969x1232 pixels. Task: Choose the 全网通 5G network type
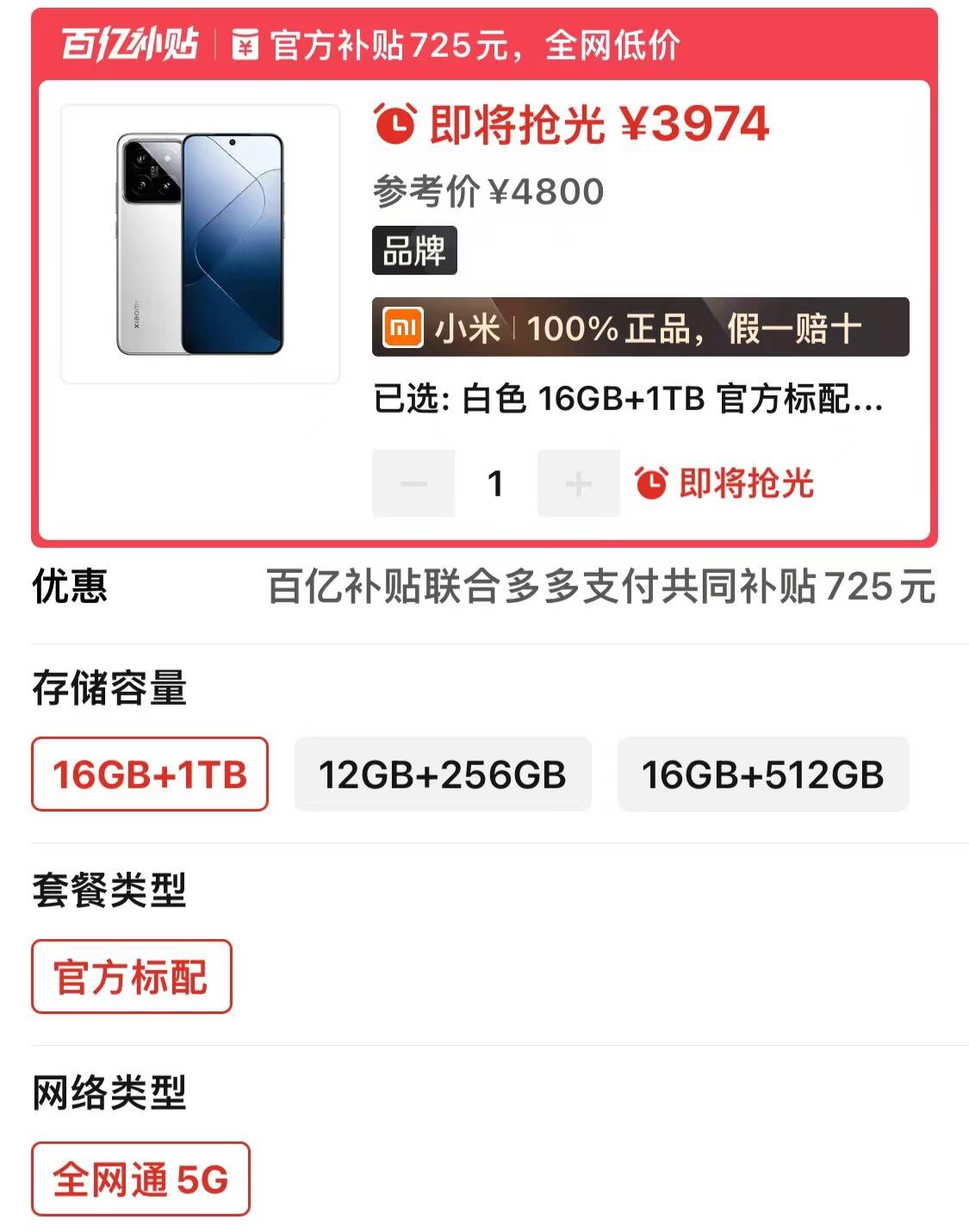point(140,1179)
